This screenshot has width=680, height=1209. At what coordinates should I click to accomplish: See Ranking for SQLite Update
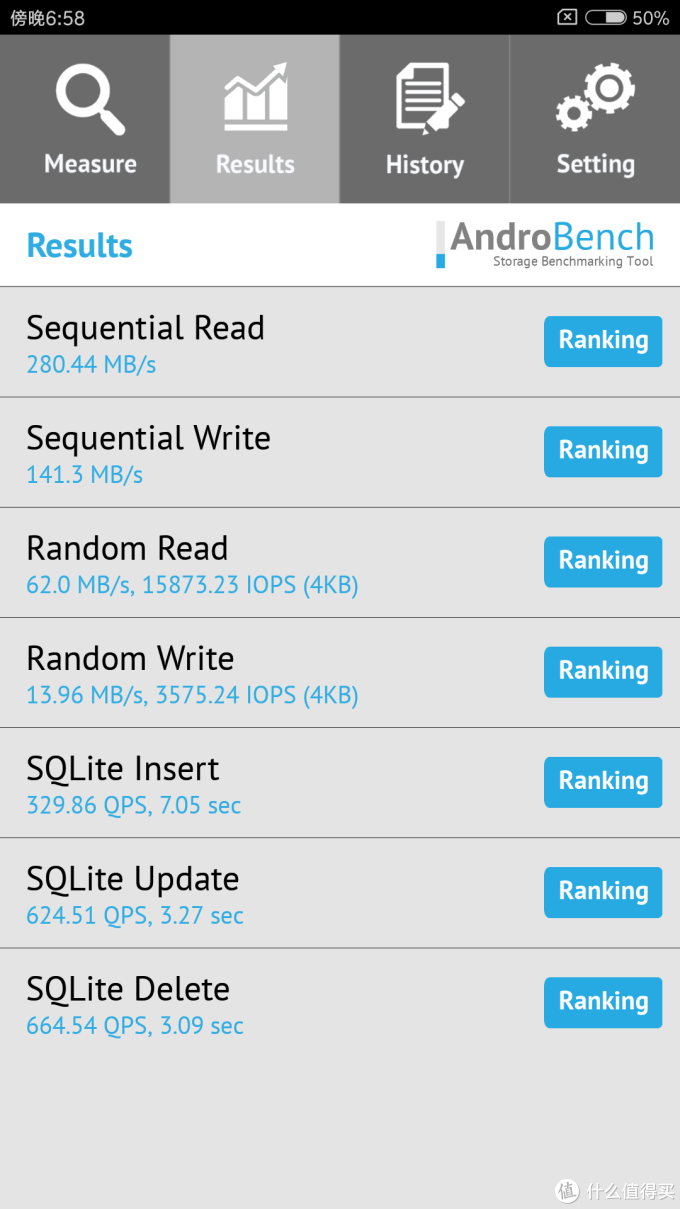click(603, 891)
